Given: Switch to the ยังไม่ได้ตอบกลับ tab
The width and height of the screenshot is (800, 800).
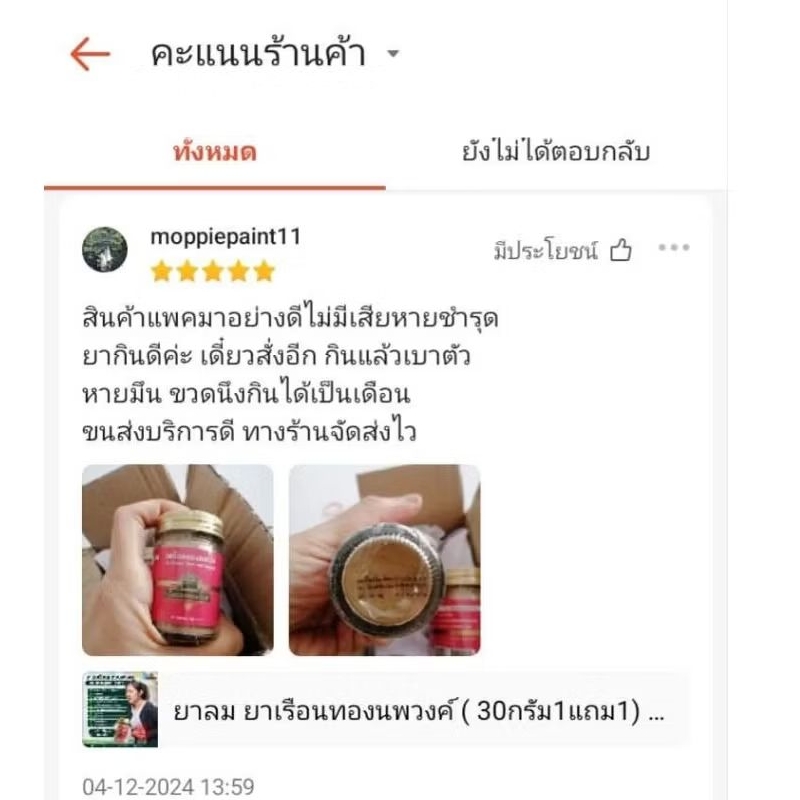Looking at the screenshot, I should click(556, 152).
